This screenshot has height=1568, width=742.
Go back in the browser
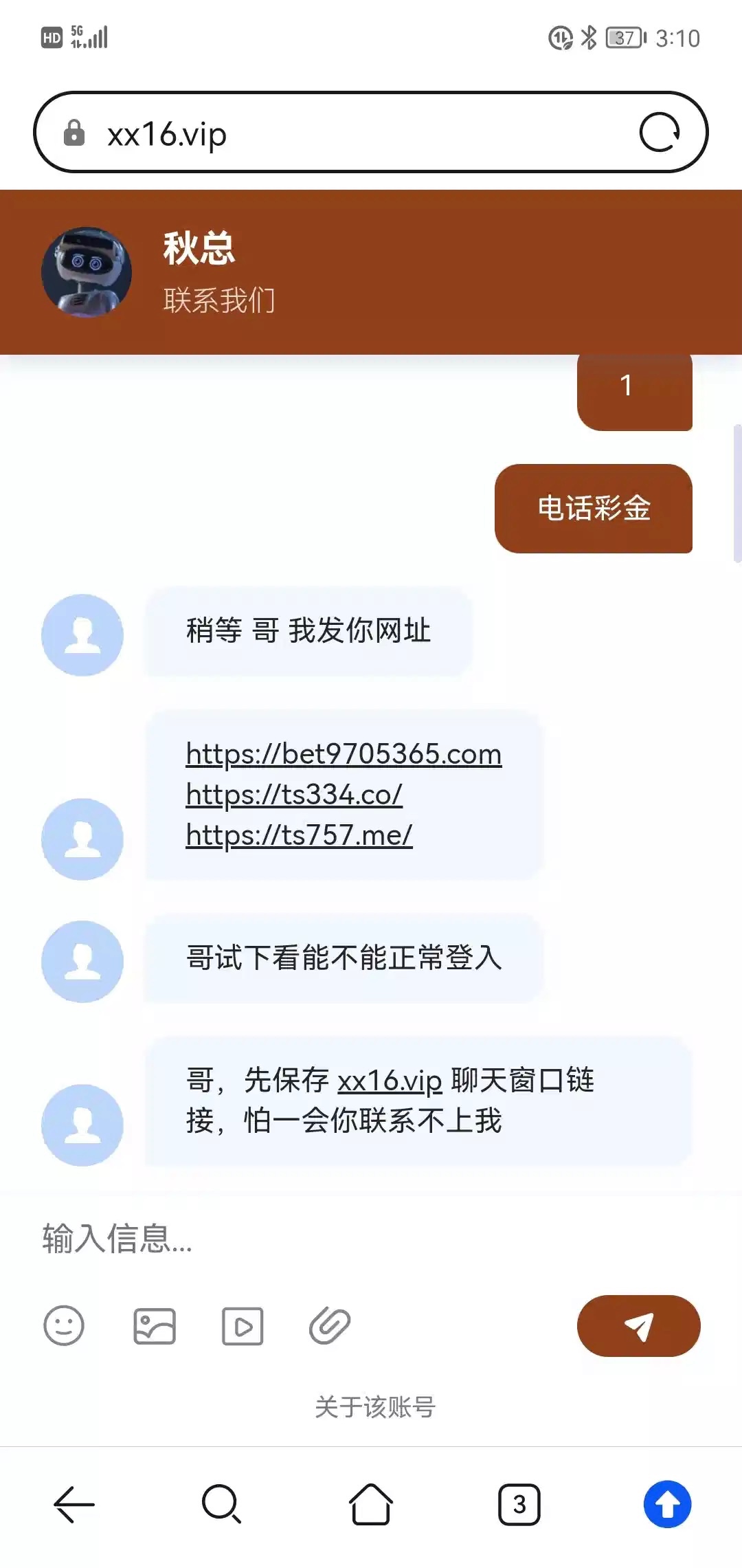(x=74, y=1505)
